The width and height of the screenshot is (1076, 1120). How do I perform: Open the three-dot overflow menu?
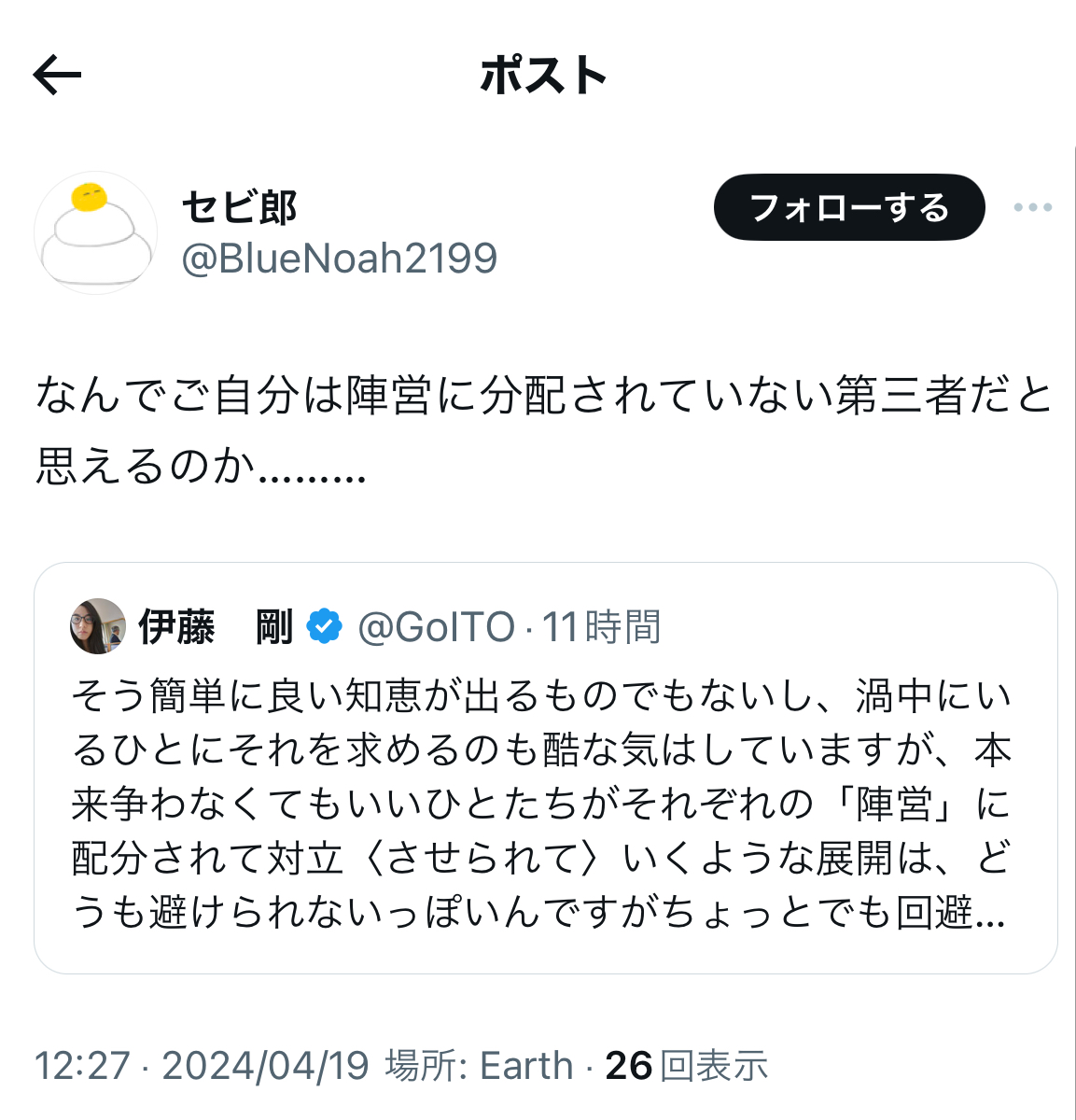tap(1032, 207)
